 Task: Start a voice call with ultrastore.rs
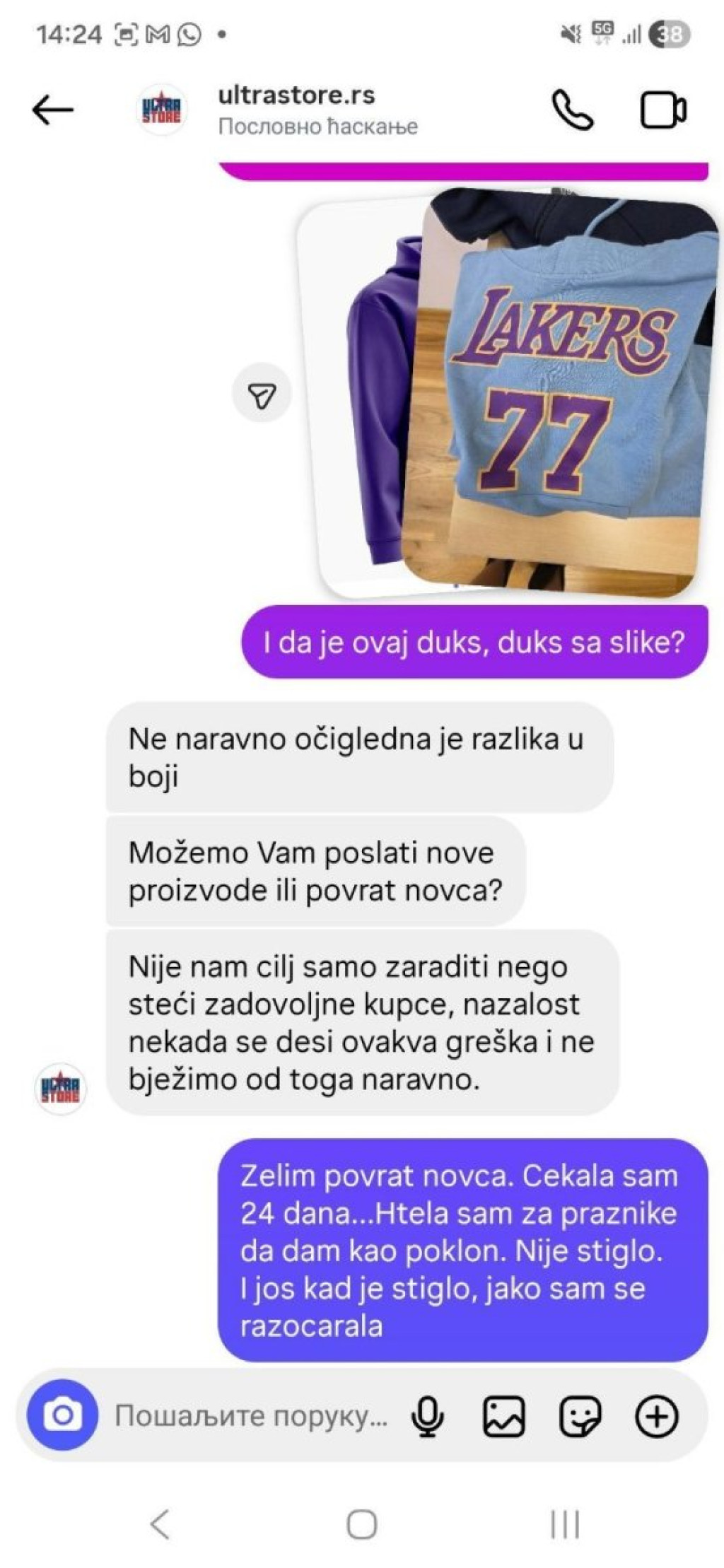pyautogui.click(x=572, y=110)
